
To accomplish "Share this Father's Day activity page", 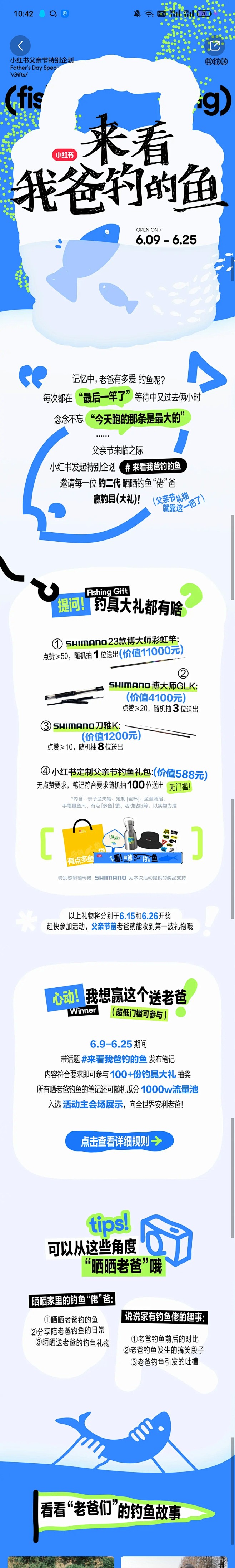I will tap(214, 46).
